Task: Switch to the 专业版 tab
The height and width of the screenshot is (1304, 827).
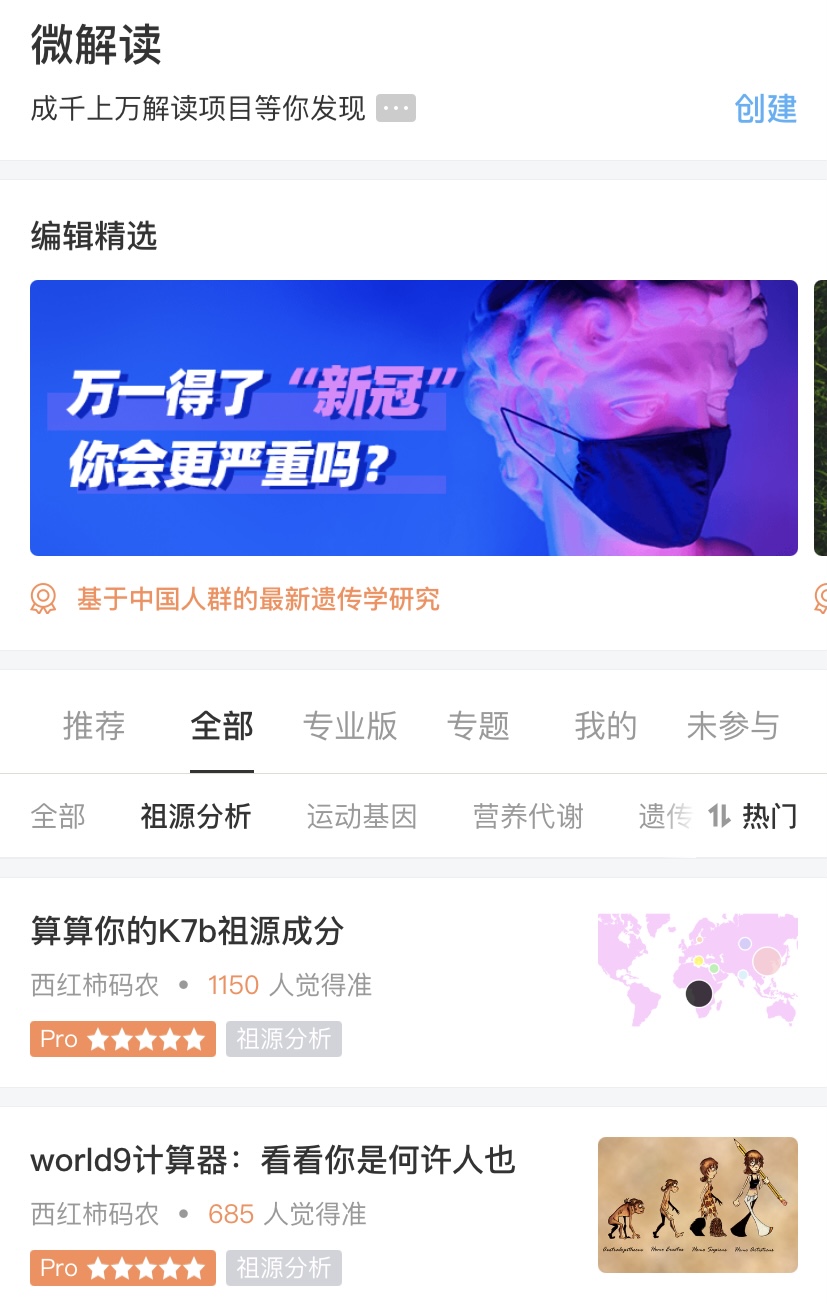Action: pyautogui.click(x=350, y=726)
